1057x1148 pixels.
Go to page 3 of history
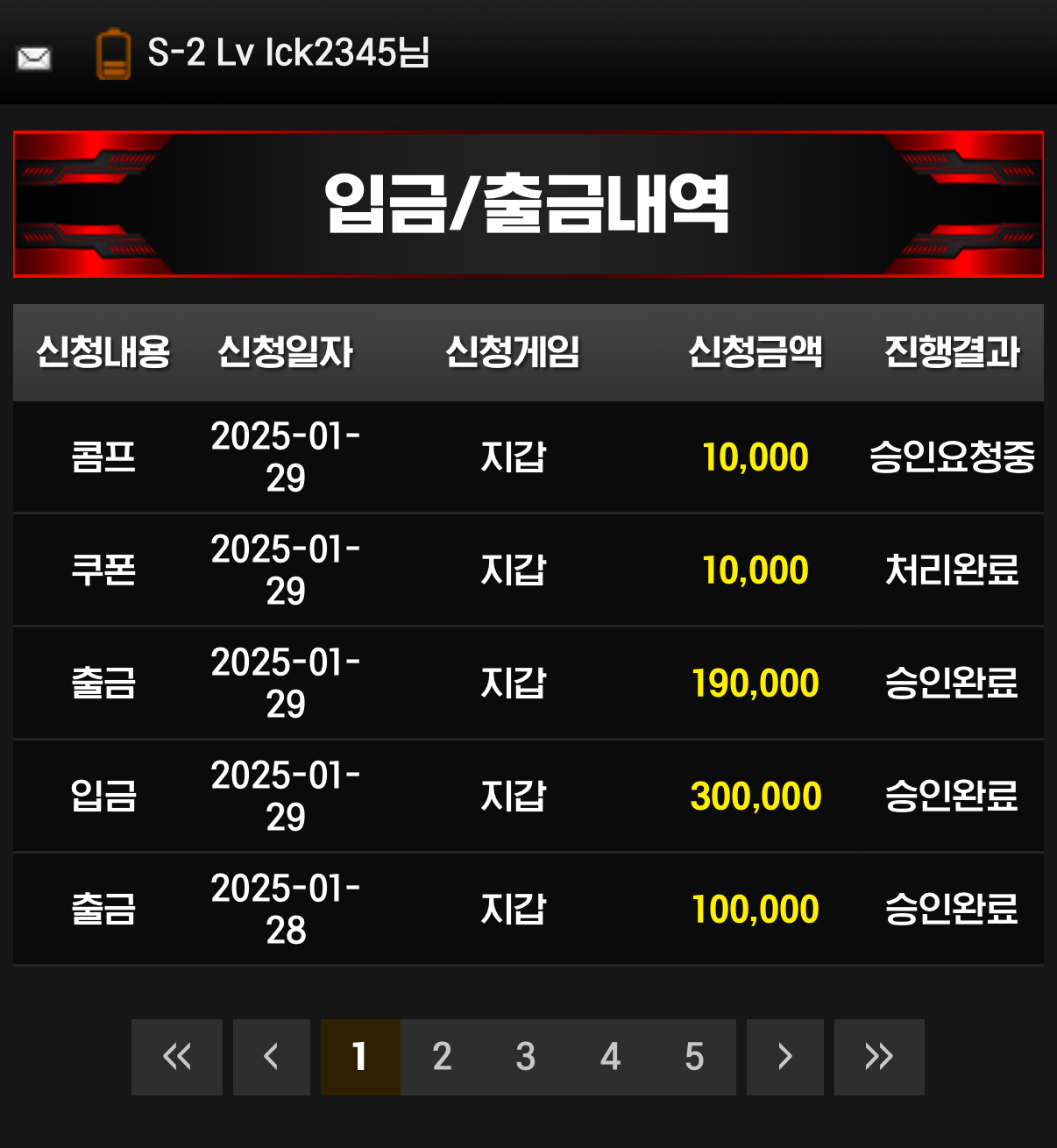526,1057
